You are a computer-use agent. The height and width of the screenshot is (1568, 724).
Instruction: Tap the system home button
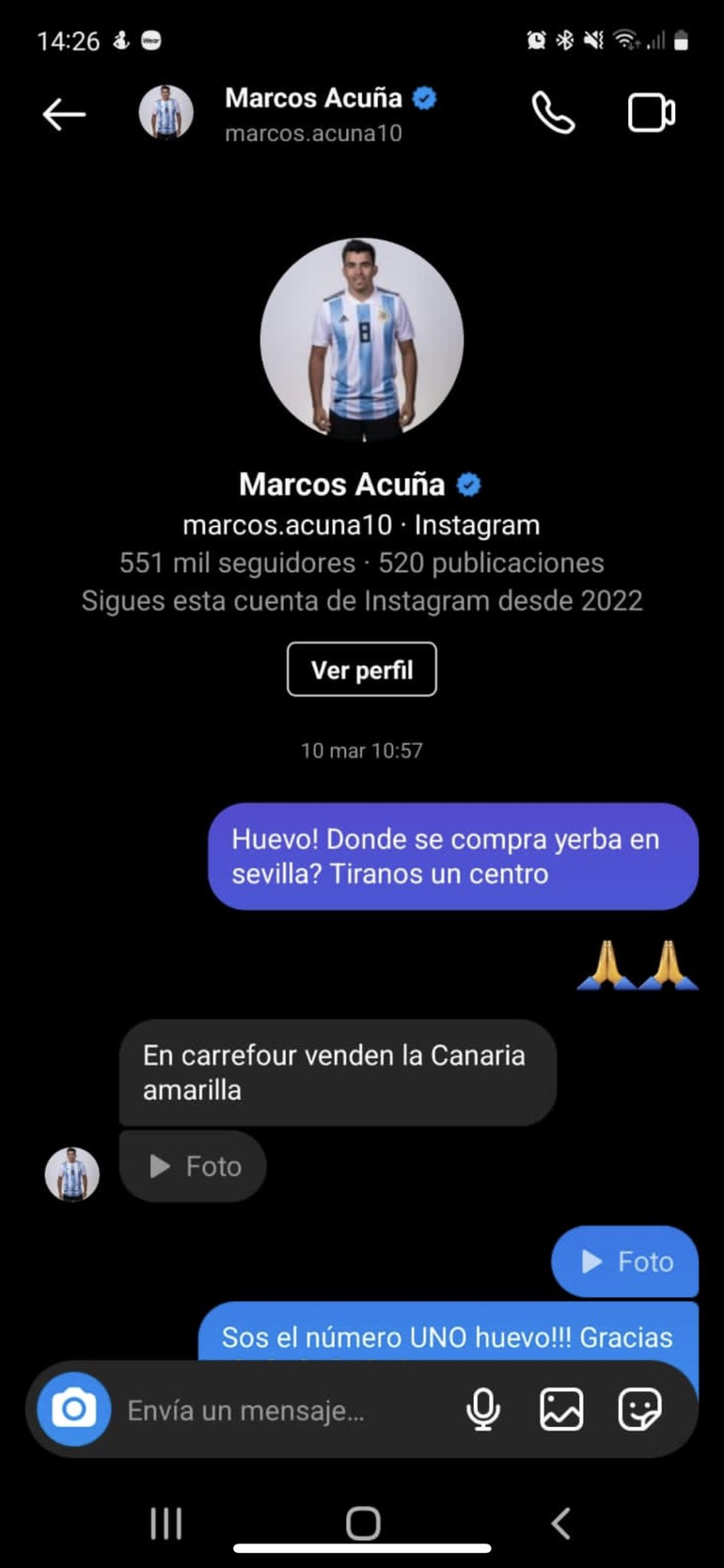362,1523
